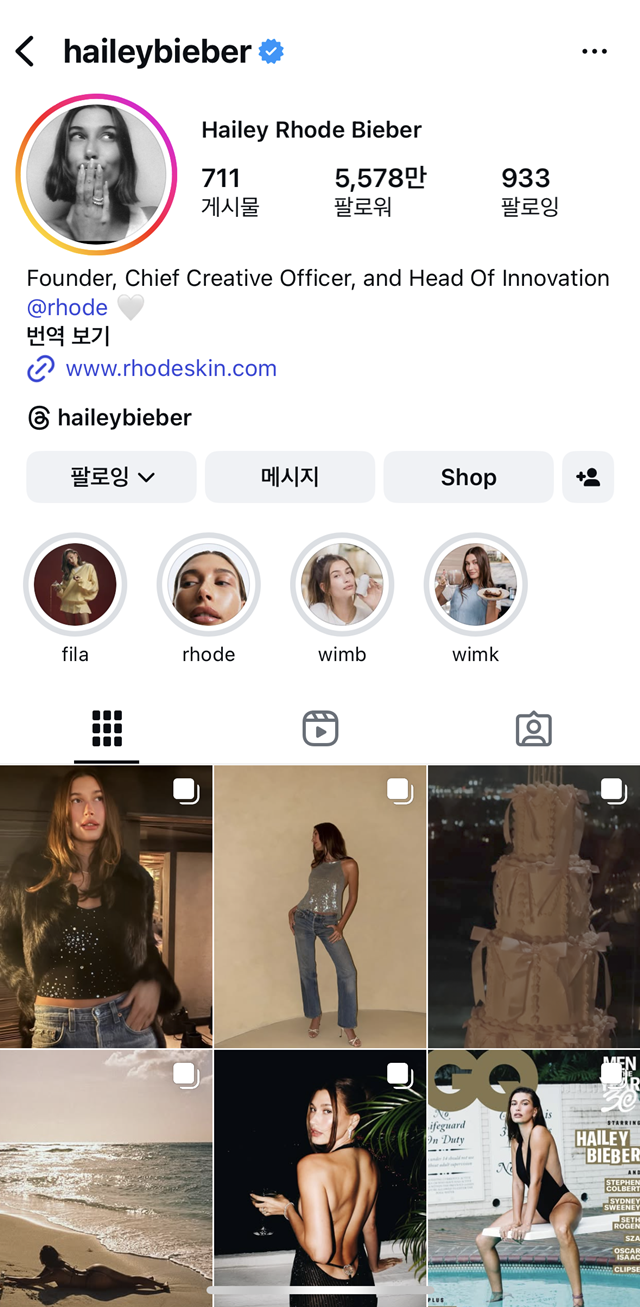Image resolution: width=640 pixels, height=1307 pixels.
Task: Switch to the tagged photos tab
Action: 533,729
